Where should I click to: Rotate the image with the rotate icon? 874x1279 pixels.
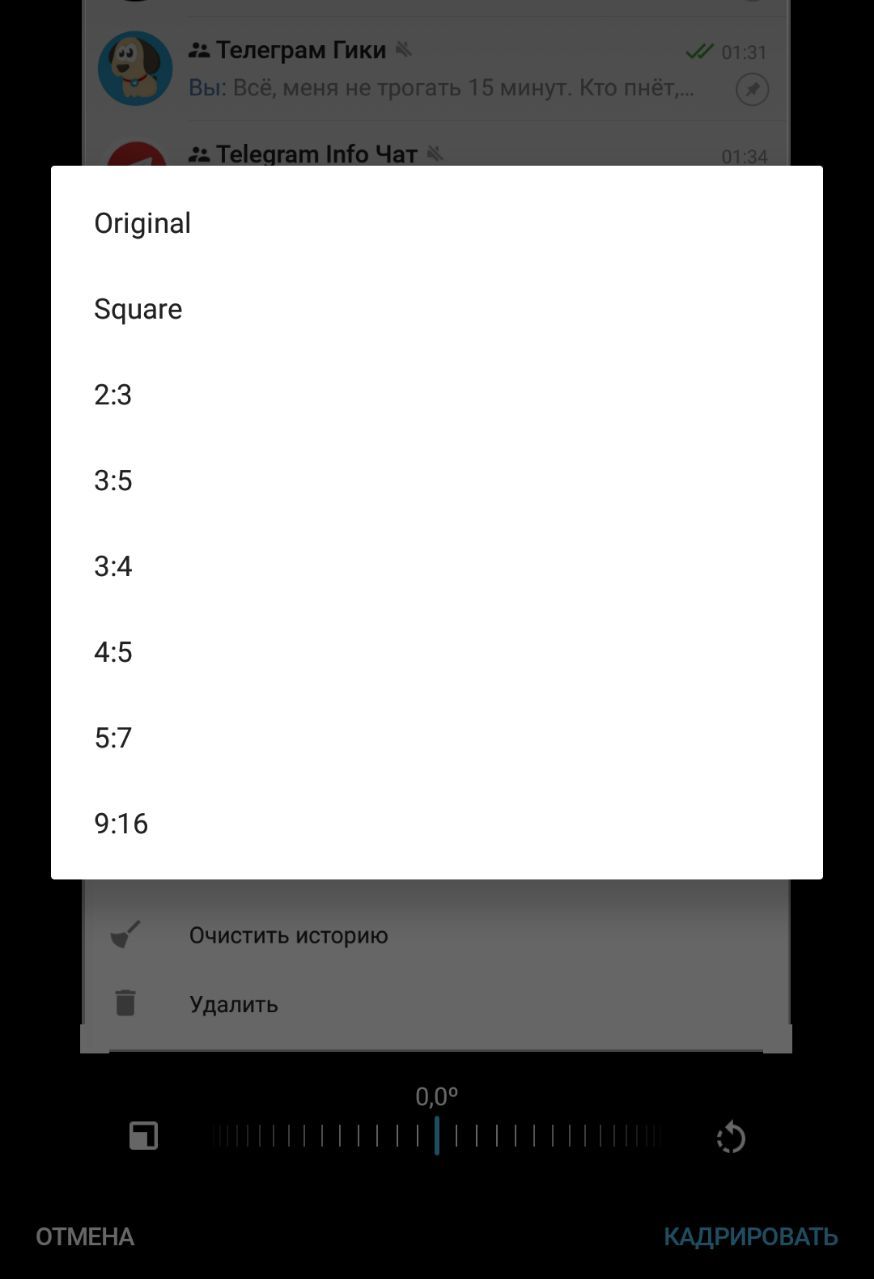click(731, 1137)
